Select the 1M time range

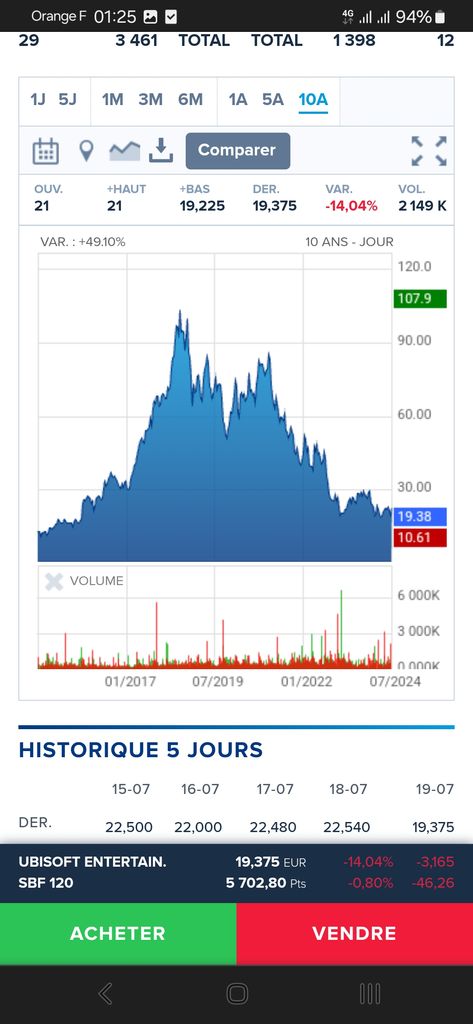112,100
